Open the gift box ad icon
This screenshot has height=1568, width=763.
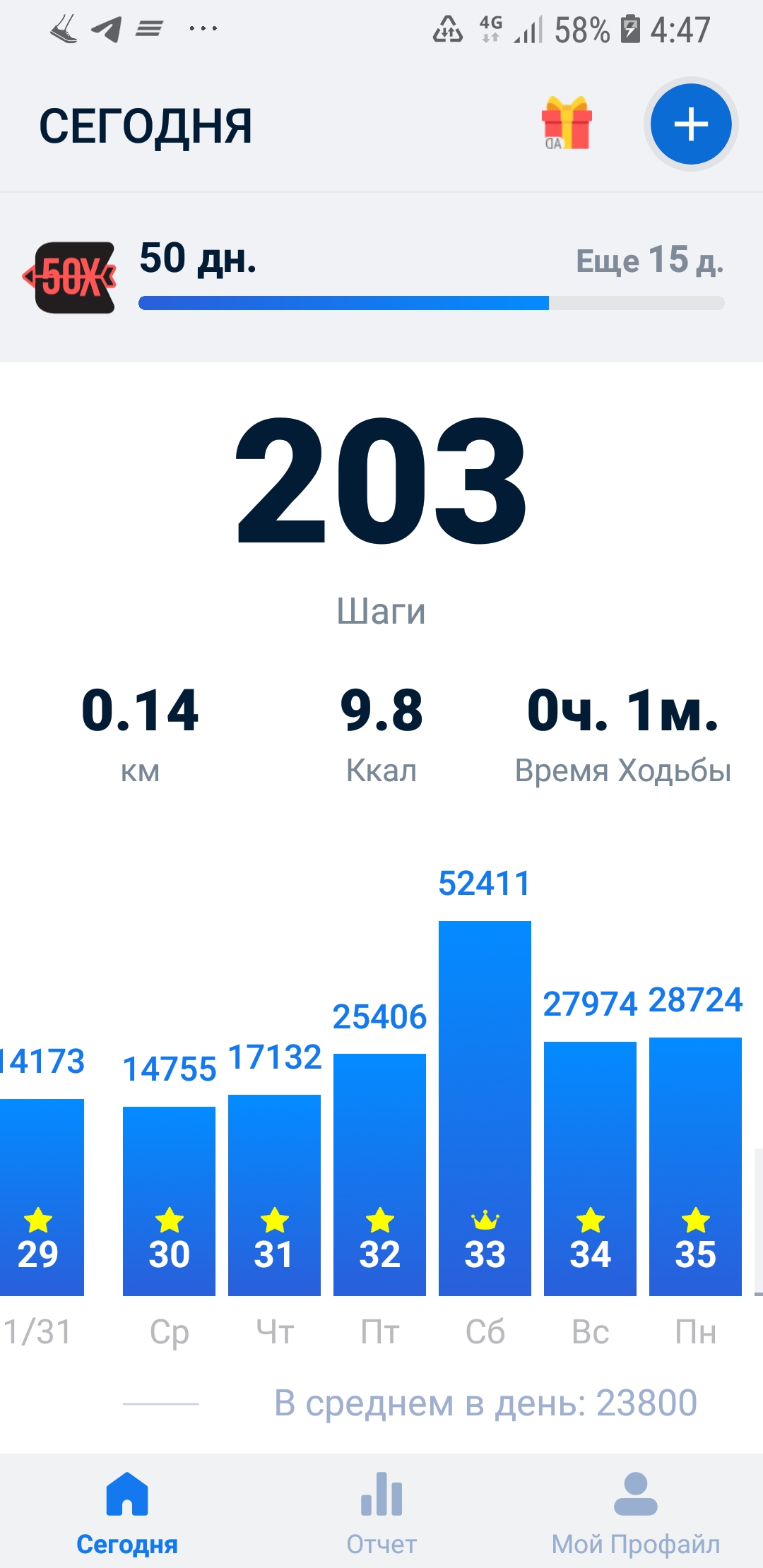567,124
